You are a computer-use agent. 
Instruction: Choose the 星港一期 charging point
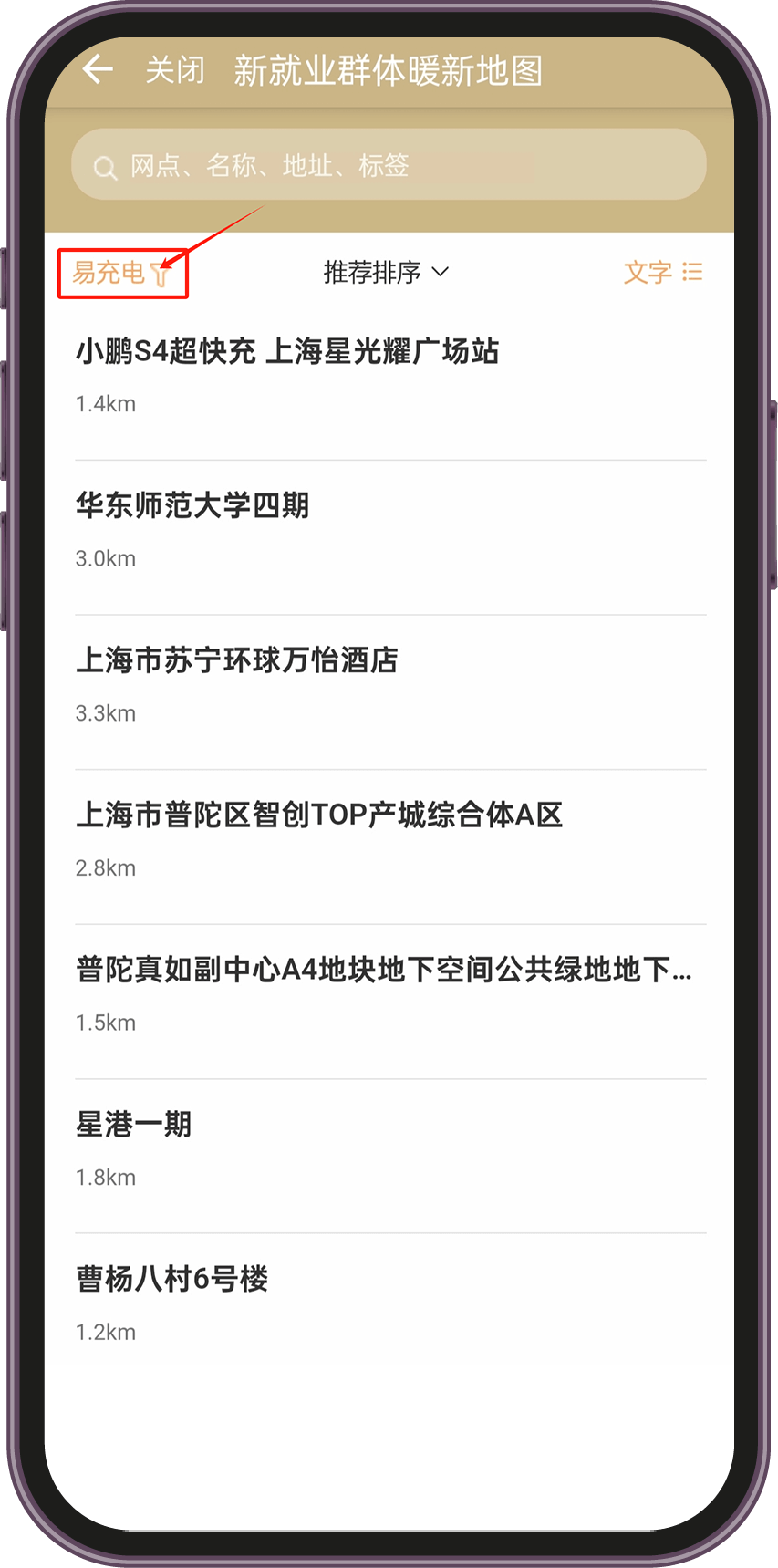(134, 1125)
